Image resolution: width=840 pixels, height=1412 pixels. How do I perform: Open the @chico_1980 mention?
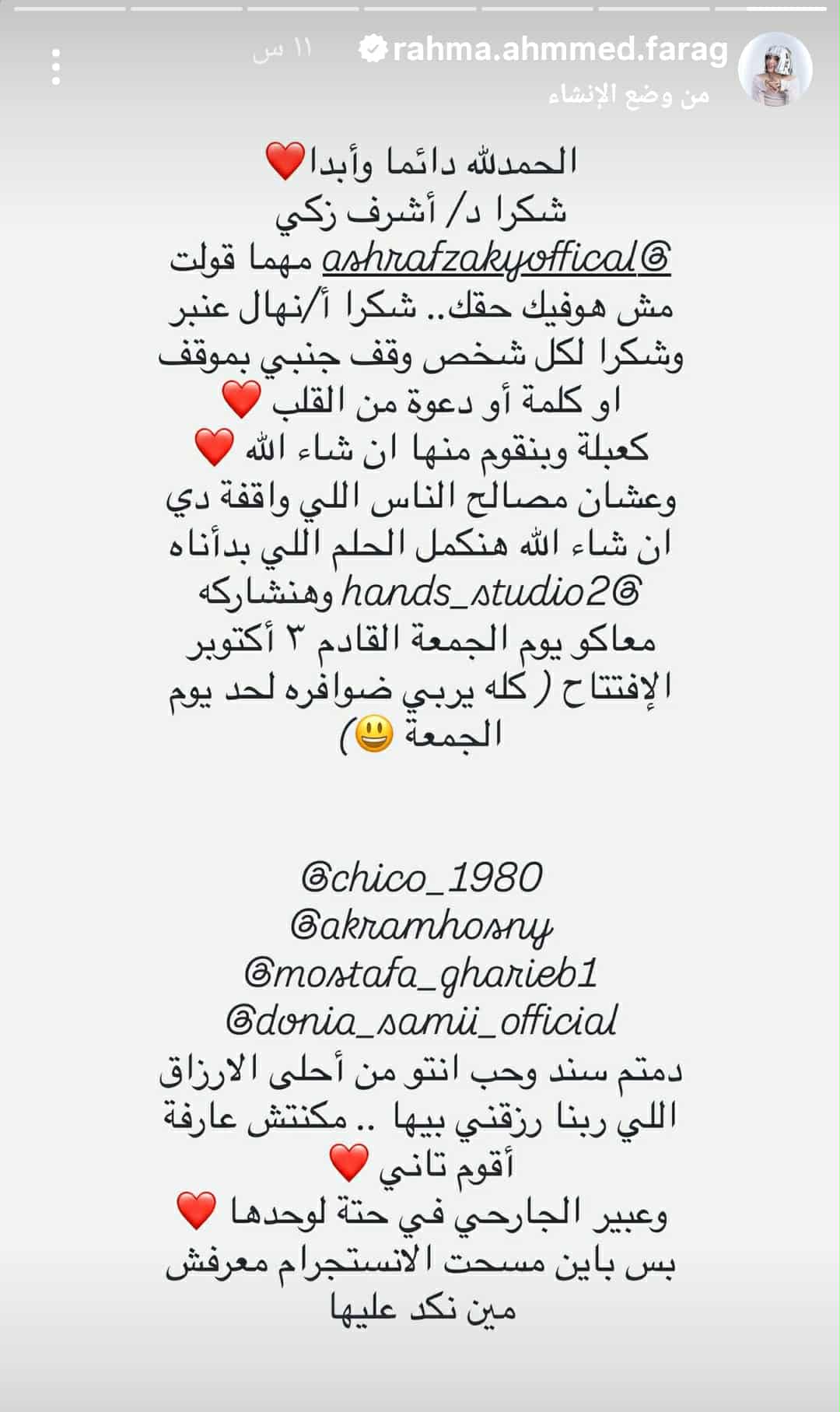pyautogui.click(x=421, y=878)
